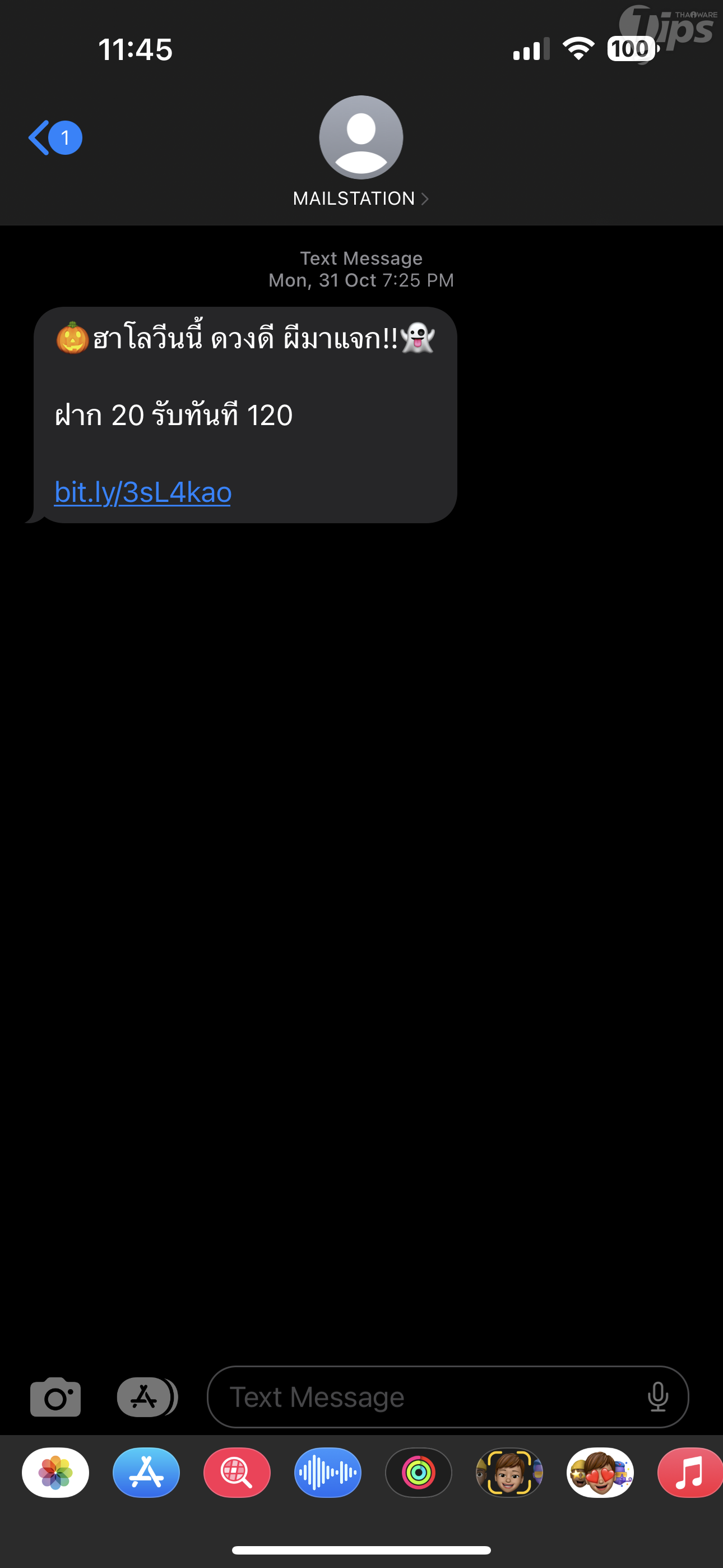
Task: Focus the Text Message input field
Action: [426, 1397]
